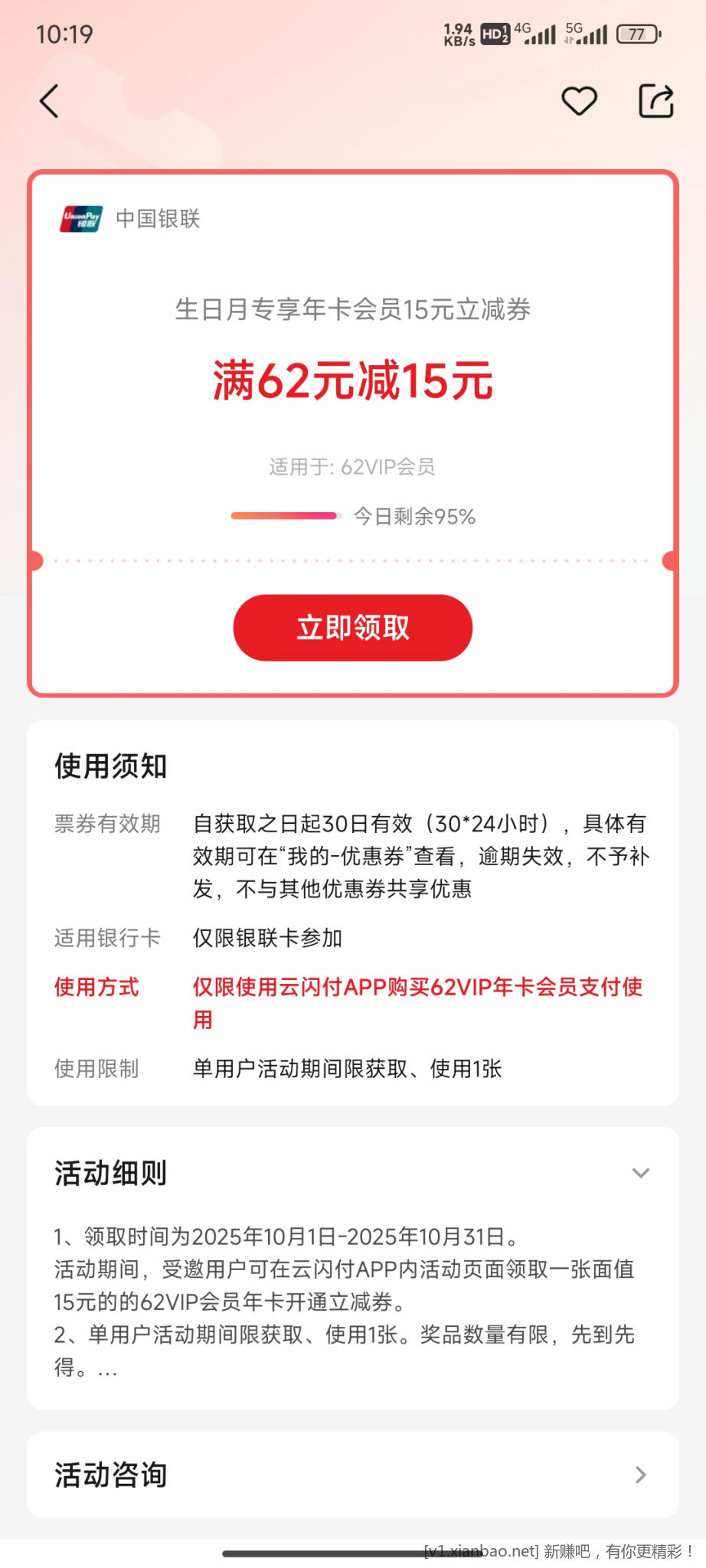The width and height of the screenshot is (706, 1568).
Task: Expand the 活动细则 section
Action: [640, 1173]
